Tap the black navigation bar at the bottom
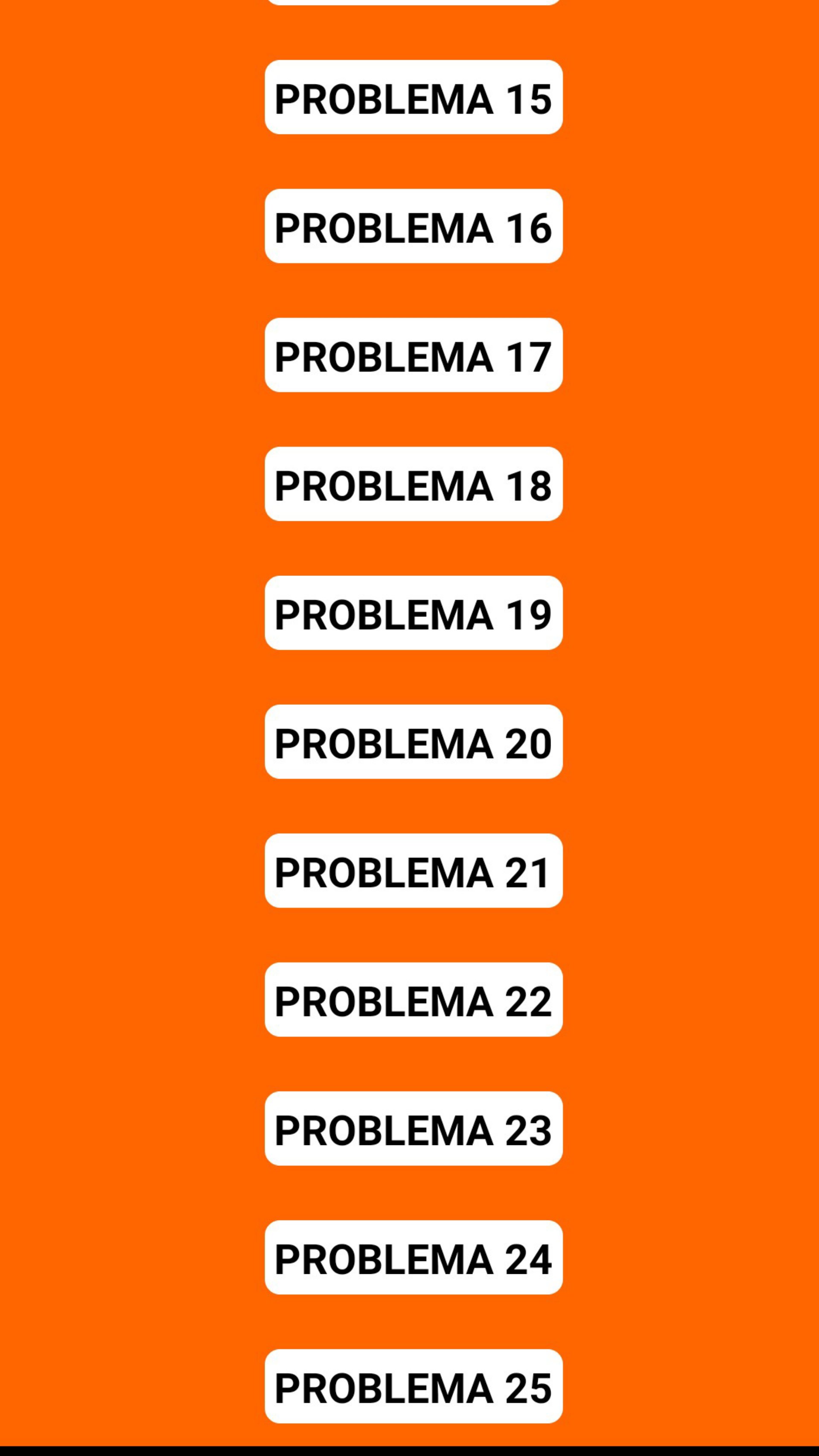The height and width of the screenshot is (1456, 819). [x=410, y=1451]
